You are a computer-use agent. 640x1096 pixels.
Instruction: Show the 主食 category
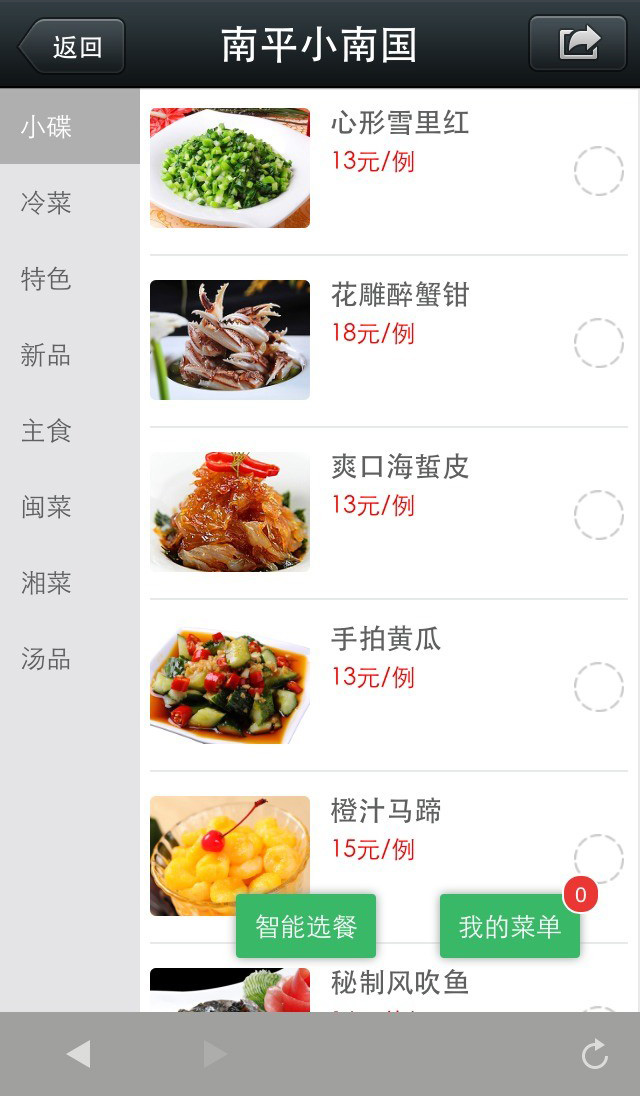(x=46, y=431)
